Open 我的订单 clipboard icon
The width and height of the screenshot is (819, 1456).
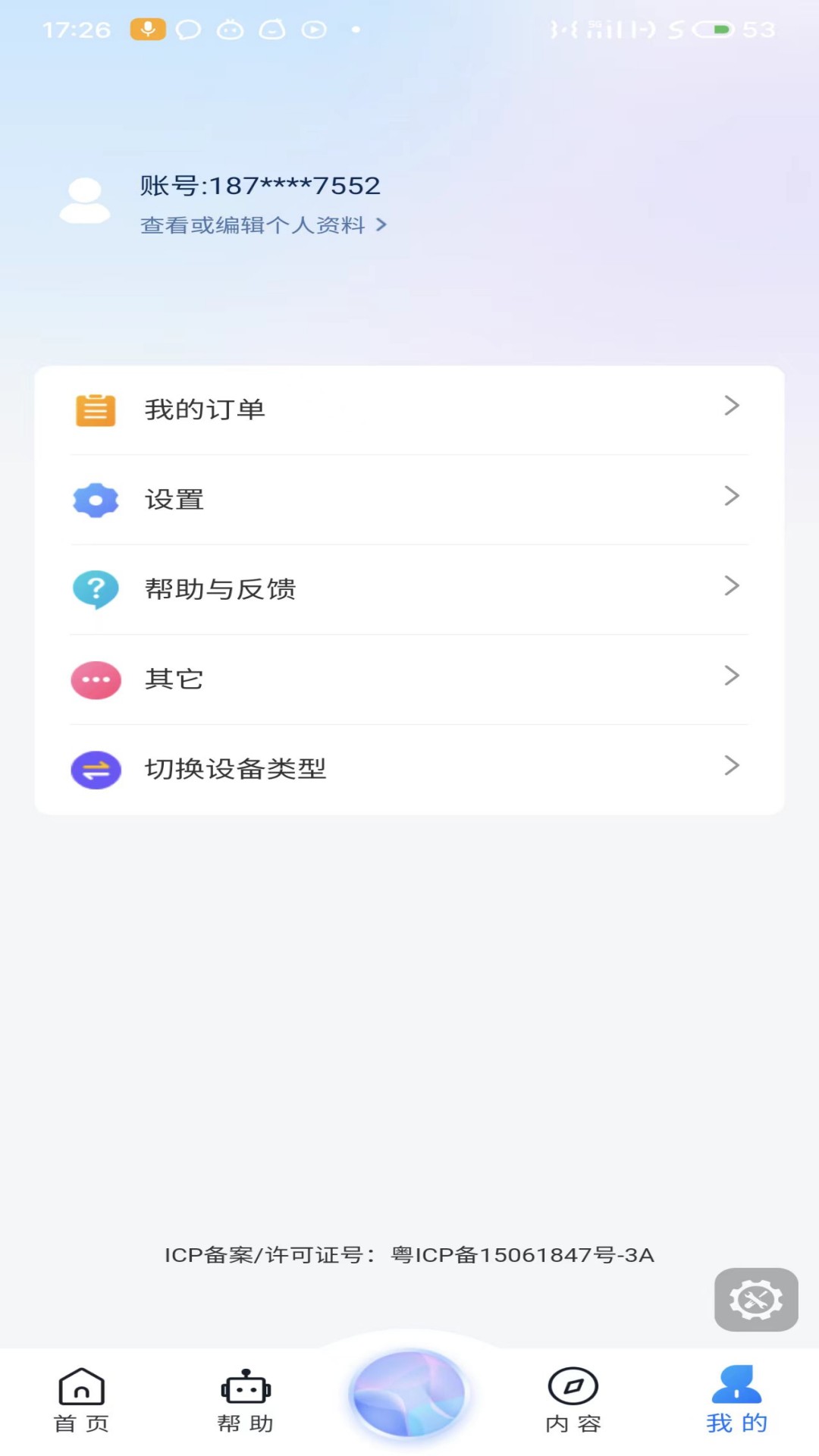coord(95,409)
